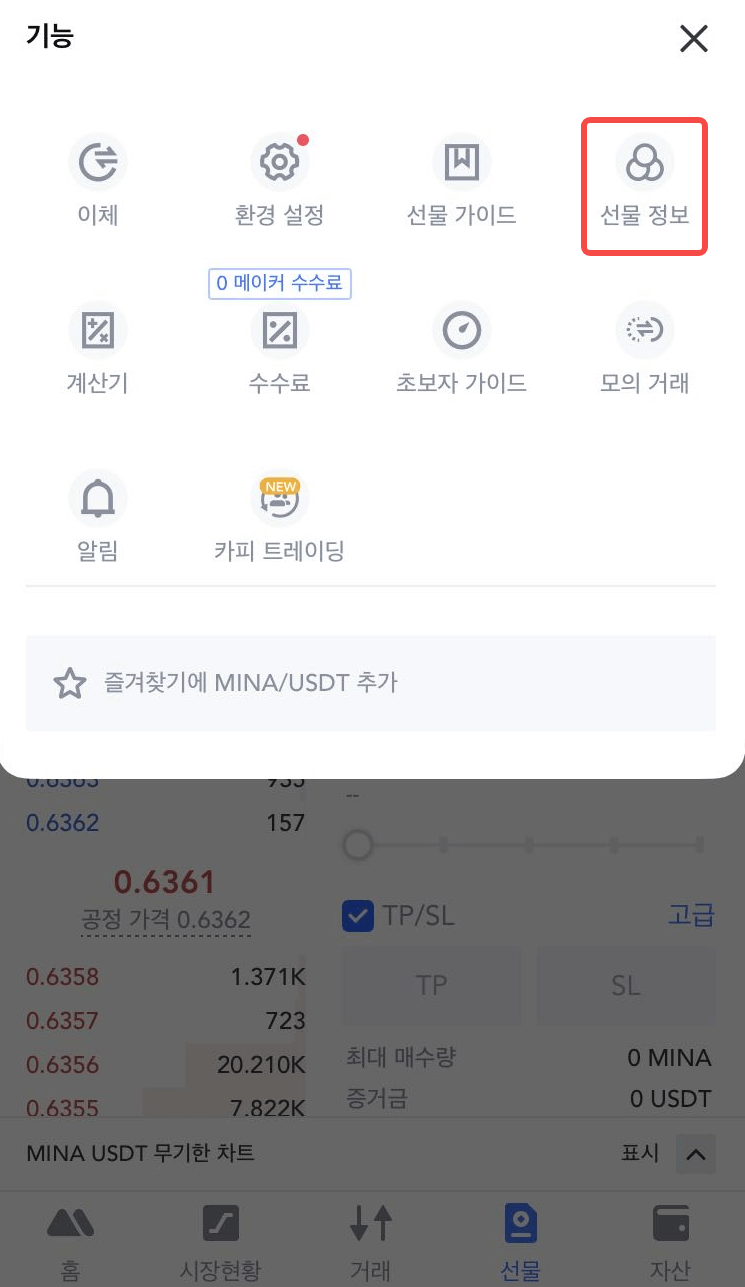
Task: Open the 선물 가이드
Action: [461, 164]
